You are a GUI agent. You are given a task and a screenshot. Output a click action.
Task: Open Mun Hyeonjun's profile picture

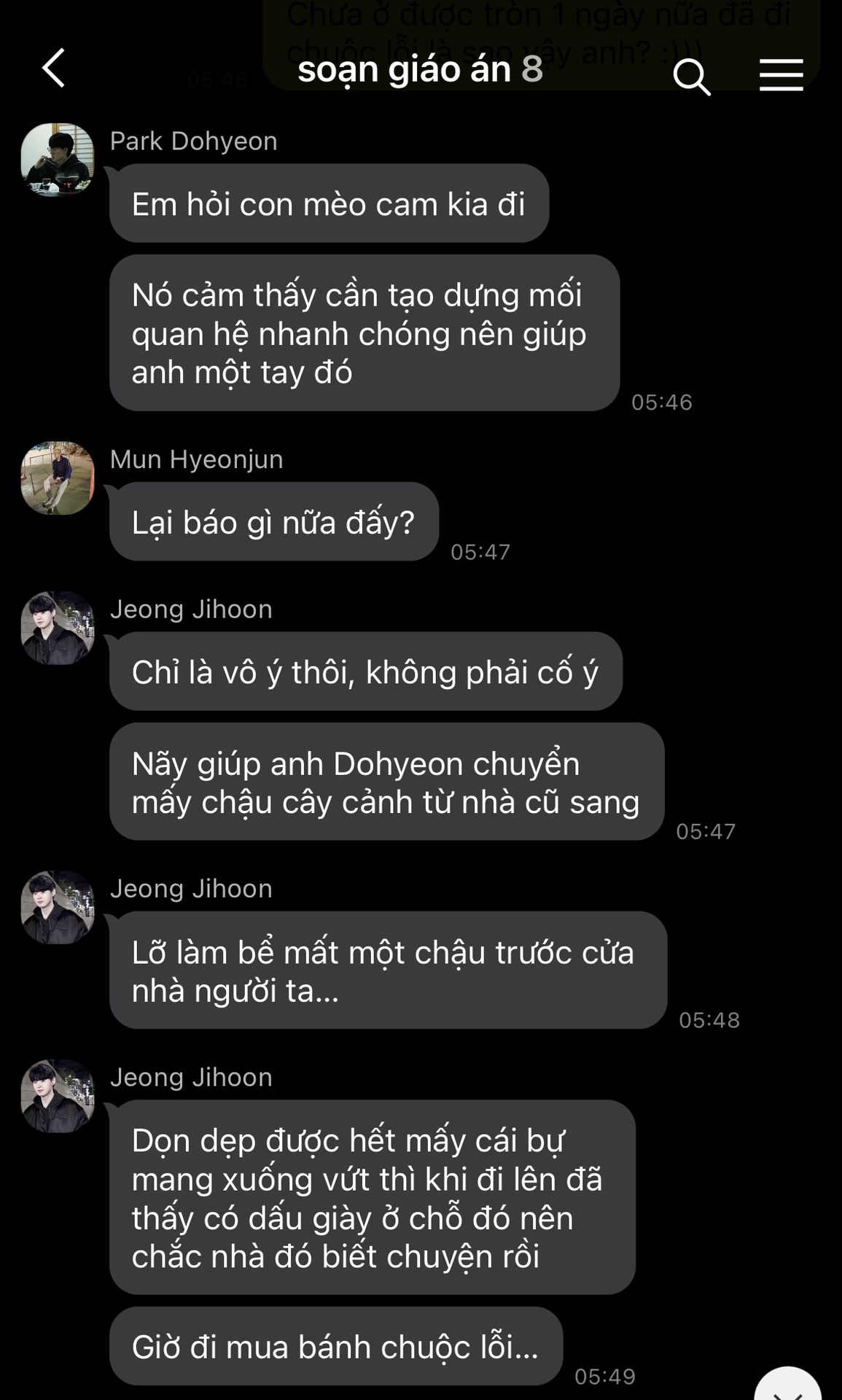[58, 478]
